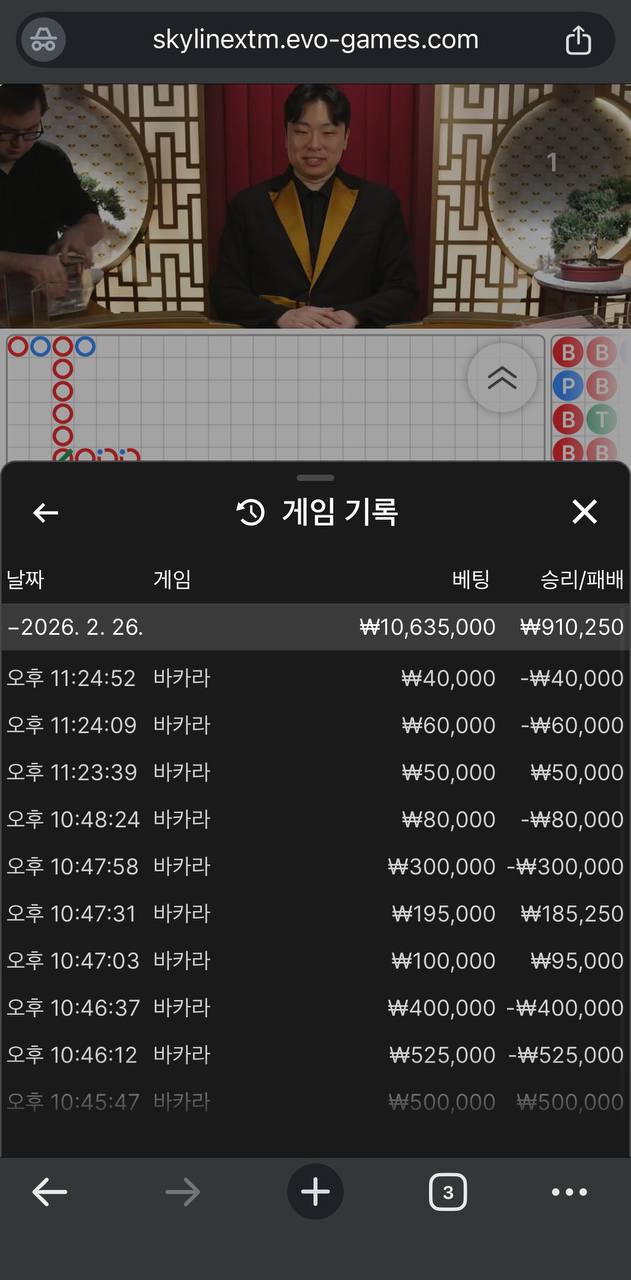631x1280 pixels.
Task: Open the 오후 11:24:52 바카라 record
Action: click(x=315, y=678)
